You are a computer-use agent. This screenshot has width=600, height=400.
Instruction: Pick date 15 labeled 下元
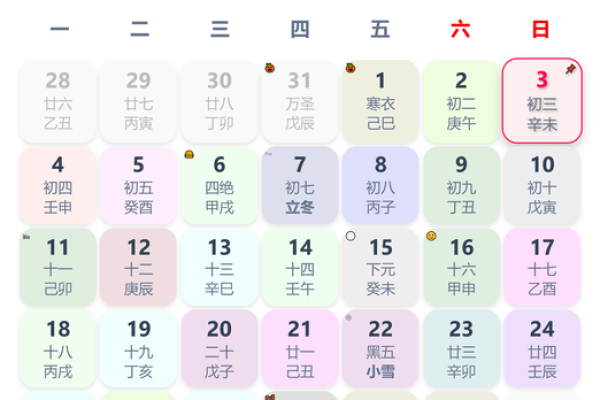(380, 266)
